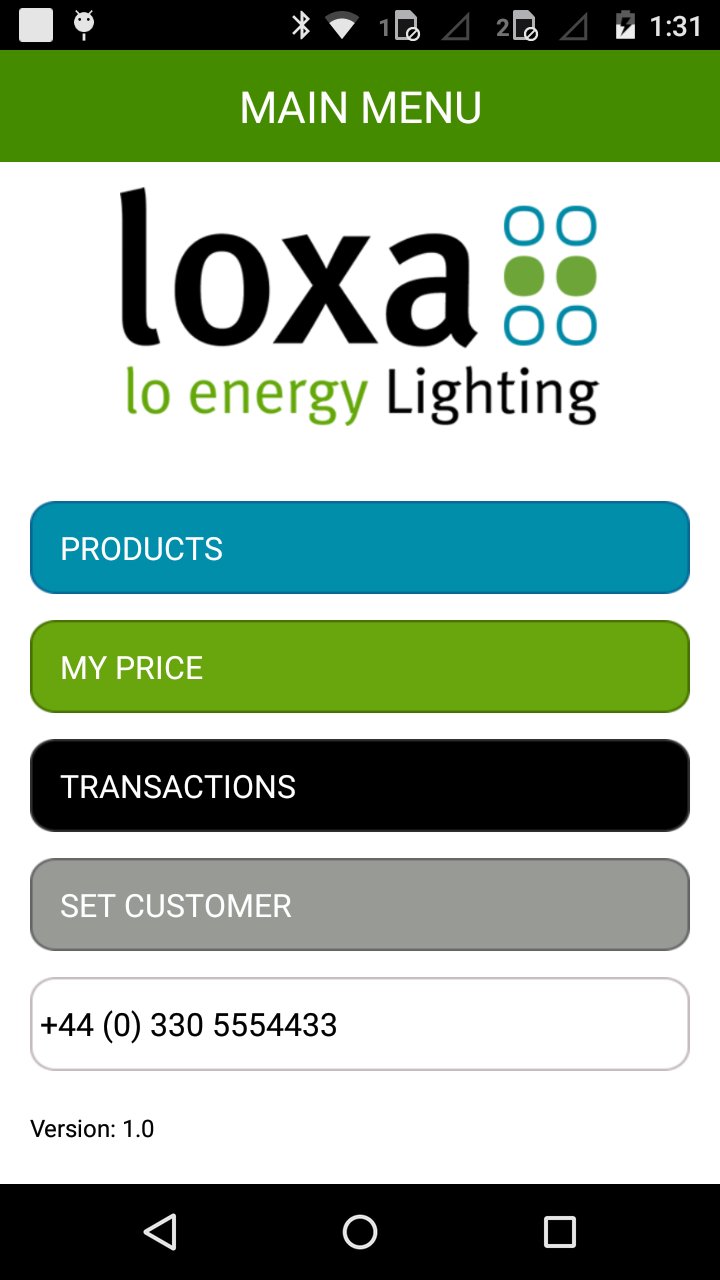Tap the cellular signal icon next to SIM 2
This screenshot has width=720, height=1280.
click(x=576, y=26)
